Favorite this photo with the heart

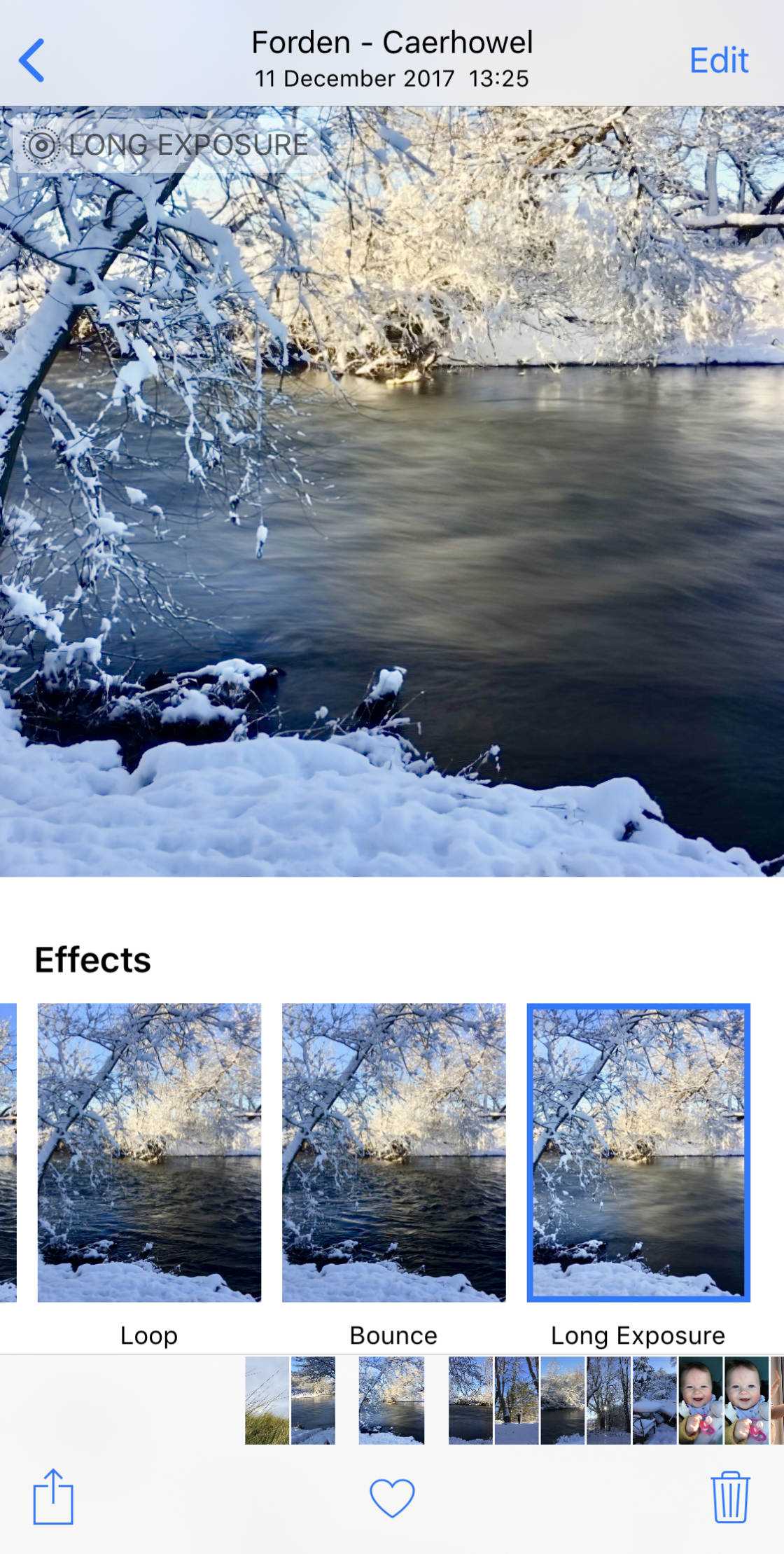[392, 1498]
